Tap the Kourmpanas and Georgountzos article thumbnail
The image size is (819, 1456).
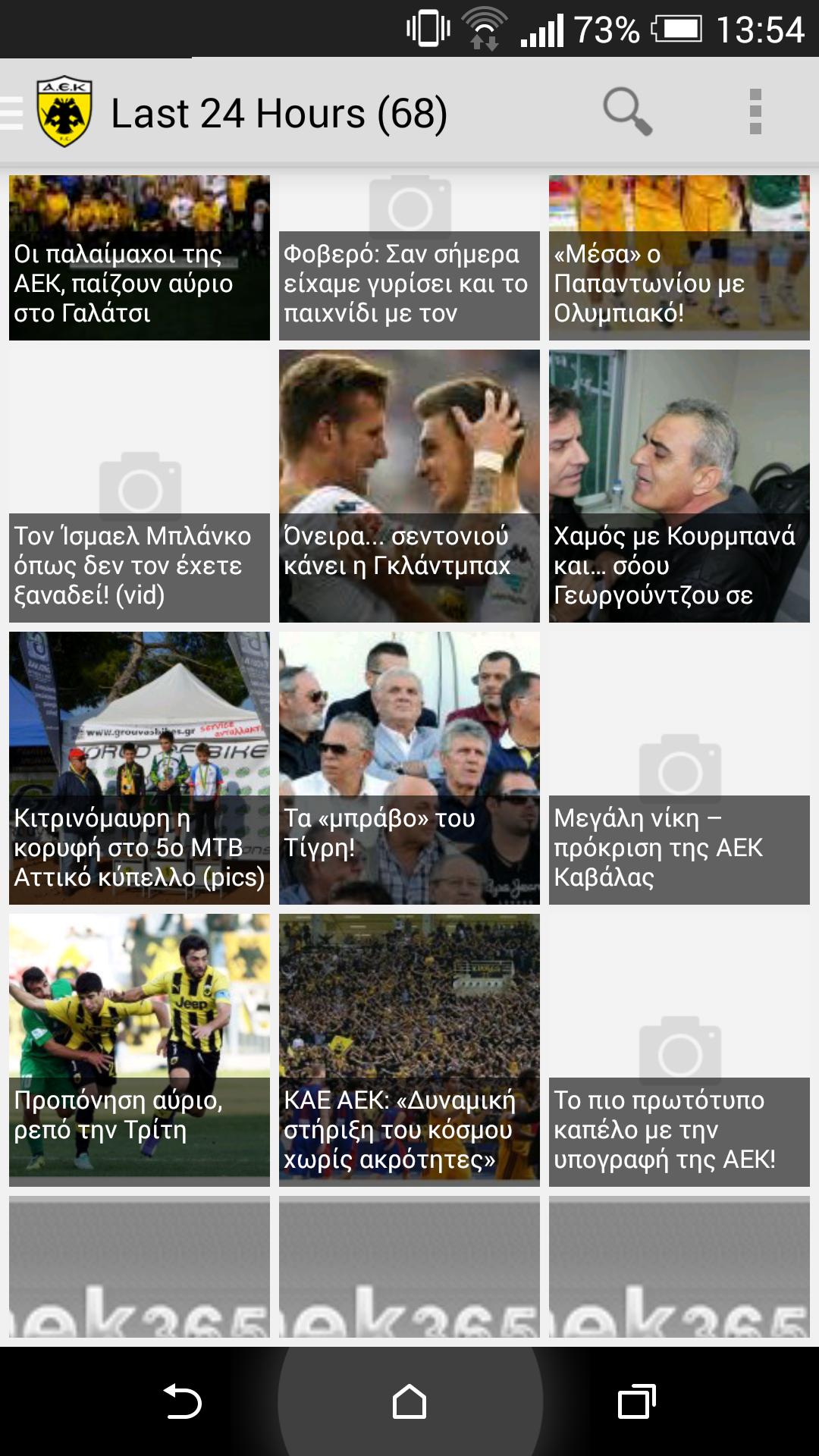pos(678,432)
